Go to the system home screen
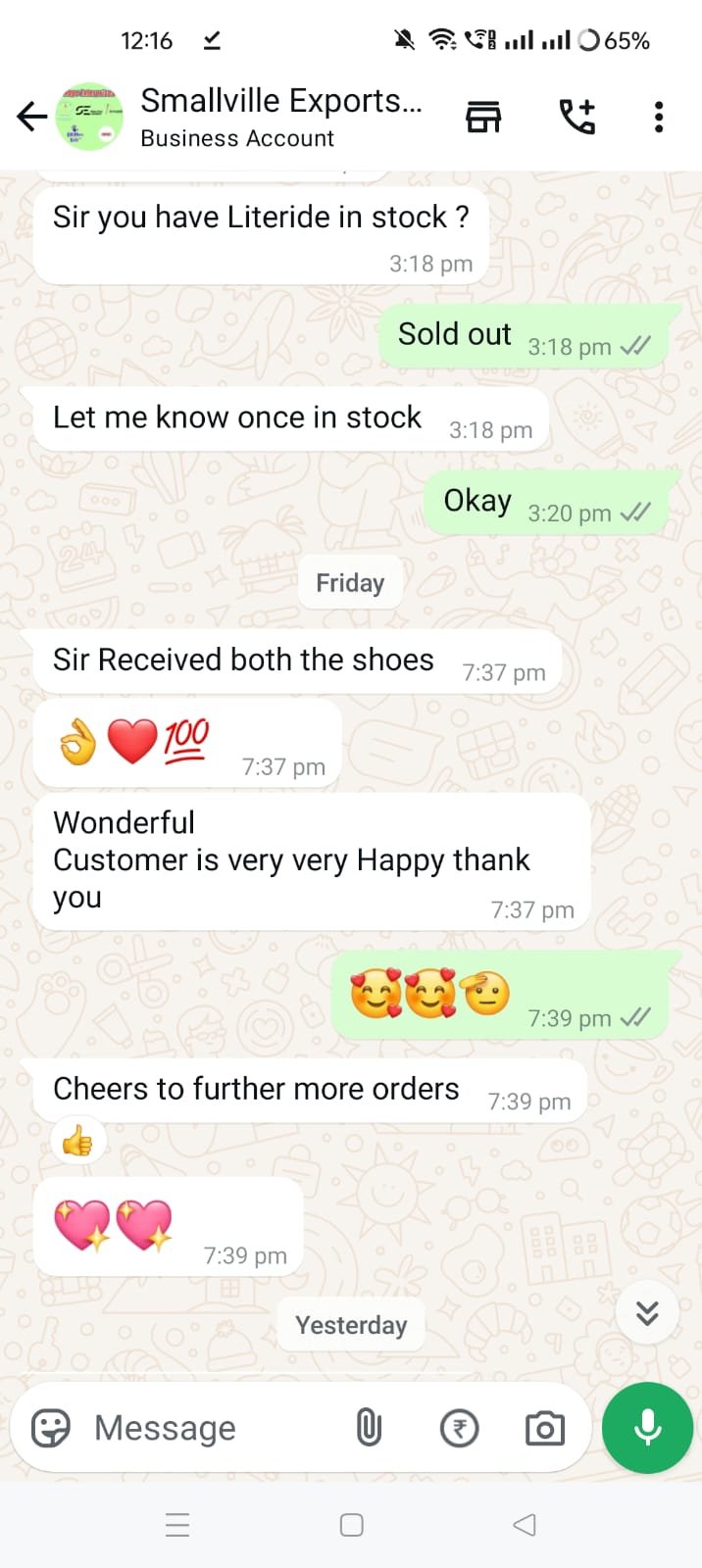The height and width of the screenshot is (1568, 702). pyautogui.click(x=351, y=1525)
